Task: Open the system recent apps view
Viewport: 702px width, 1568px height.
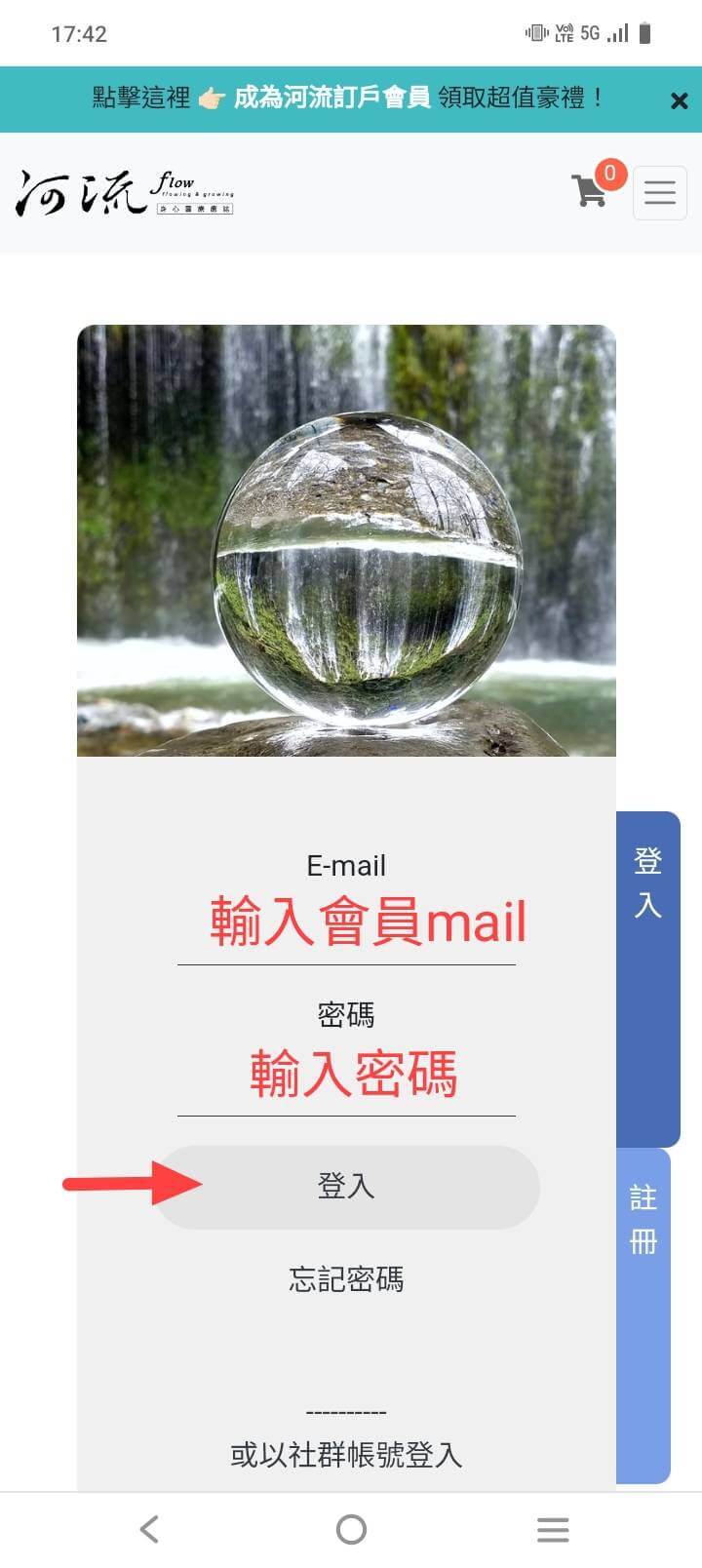Action: coord(552,1529)
